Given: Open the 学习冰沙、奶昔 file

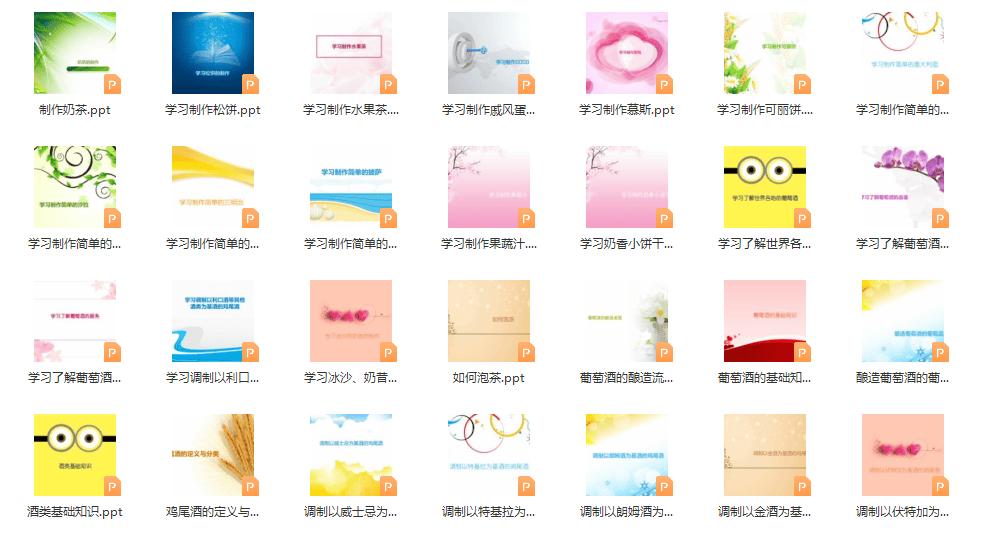Looking at the screenshot, I should click(x=351, y=321).
